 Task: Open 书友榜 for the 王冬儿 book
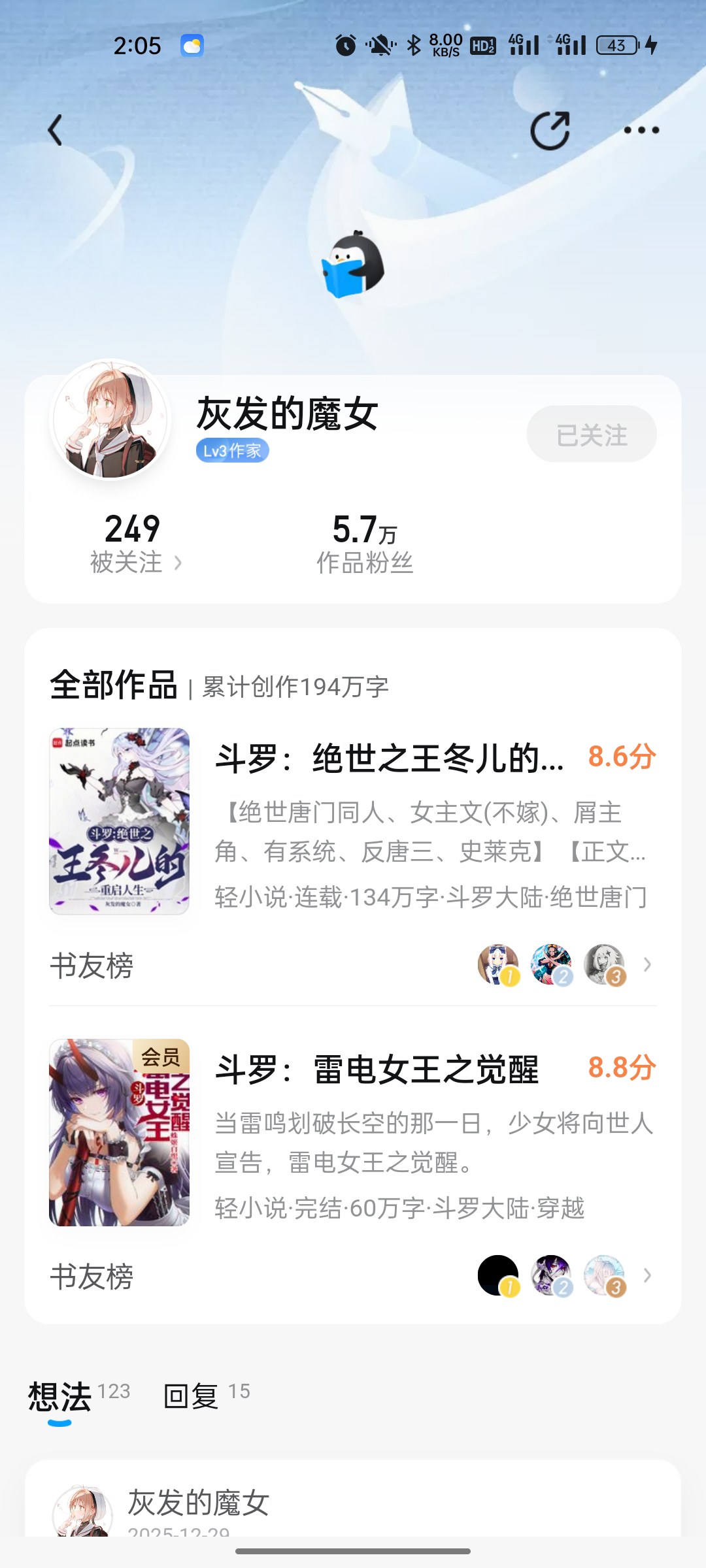(353, 965)
